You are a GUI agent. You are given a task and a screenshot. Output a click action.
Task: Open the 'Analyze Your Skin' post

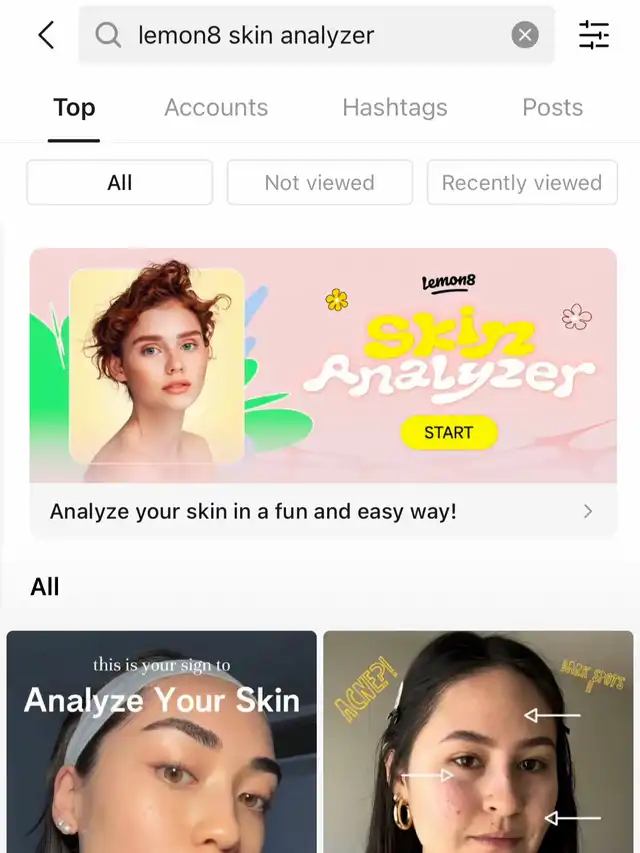(x=161, y=742)
